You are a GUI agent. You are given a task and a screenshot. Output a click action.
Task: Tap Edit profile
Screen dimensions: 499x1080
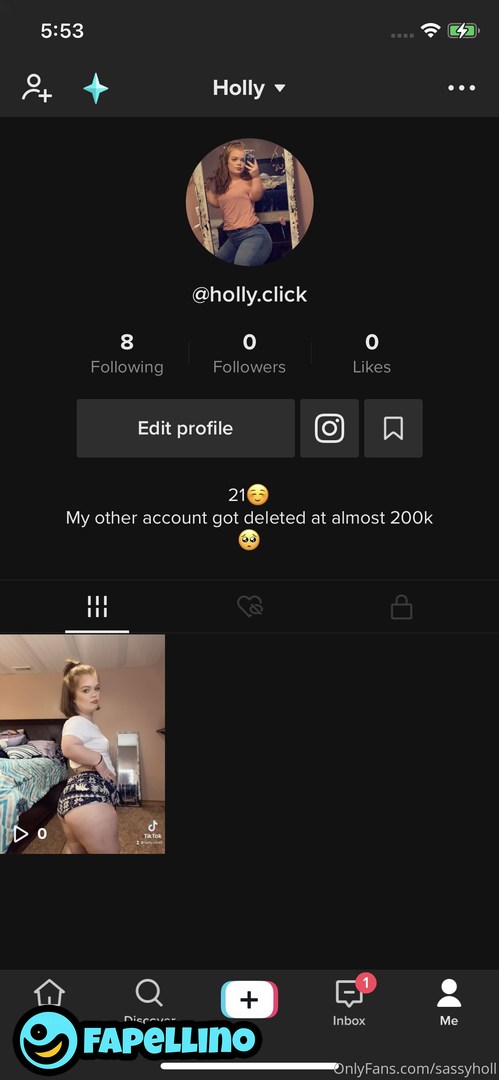[x=185, y=428]
